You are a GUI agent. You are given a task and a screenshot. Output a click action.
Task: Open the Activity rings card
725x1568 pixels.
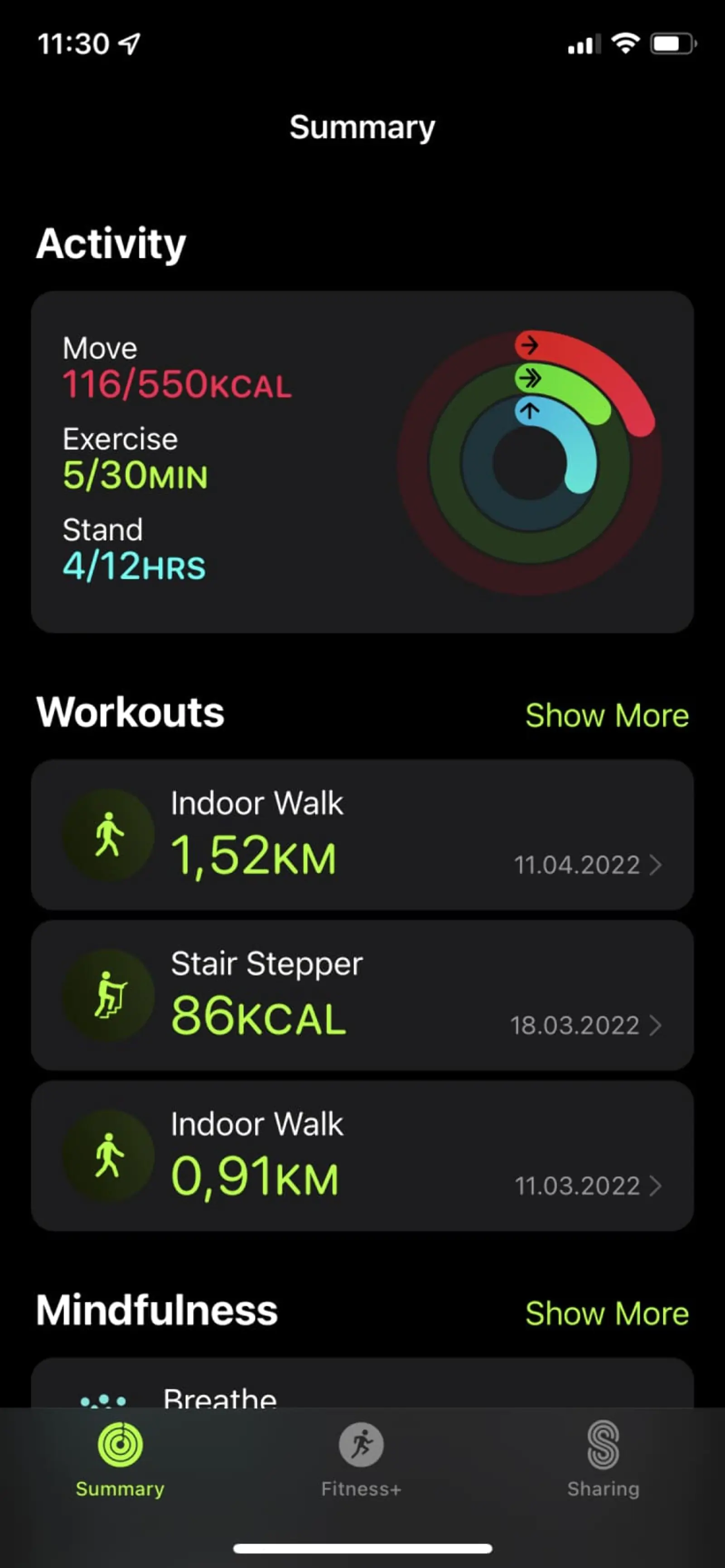click(x=362, y=462)
